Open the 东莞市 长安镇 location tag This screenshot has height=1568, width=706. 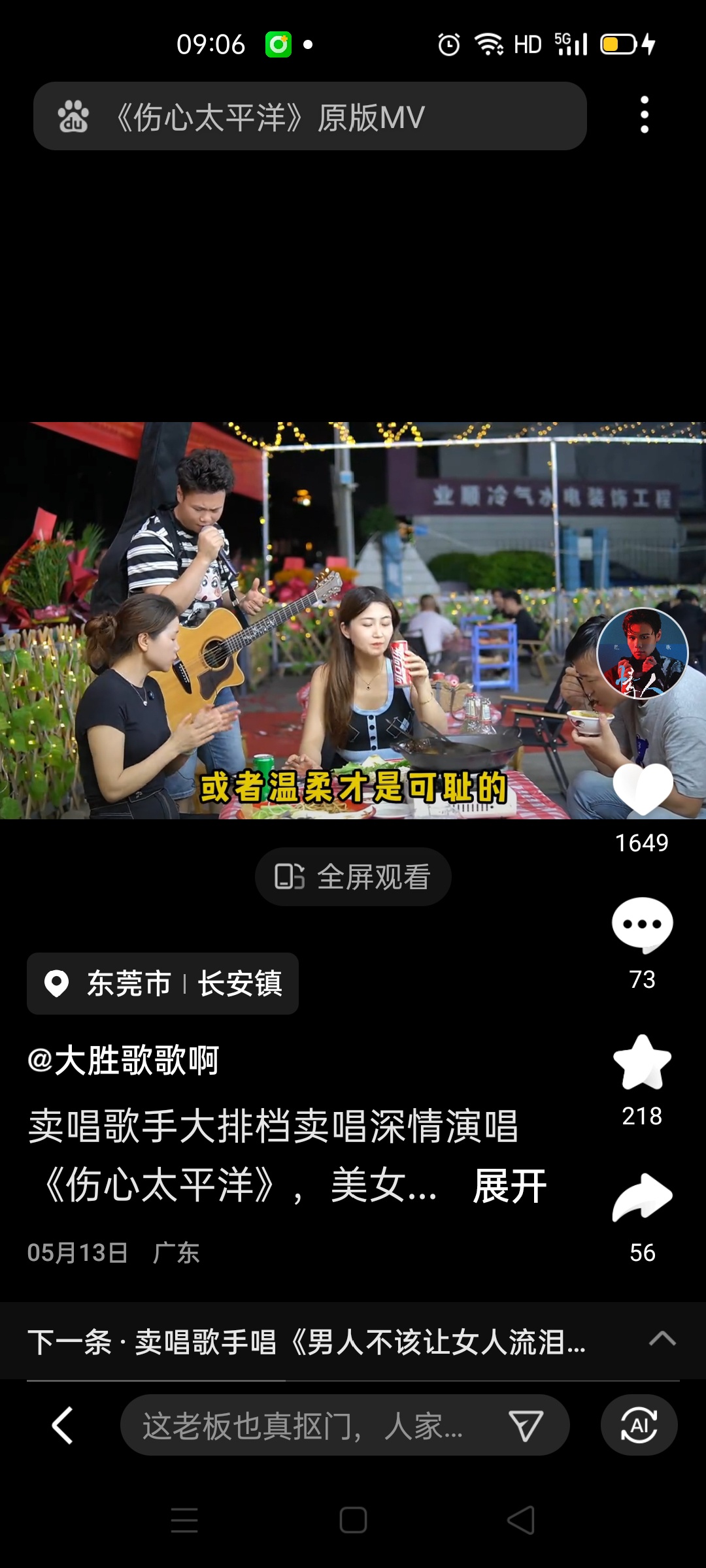163,983
